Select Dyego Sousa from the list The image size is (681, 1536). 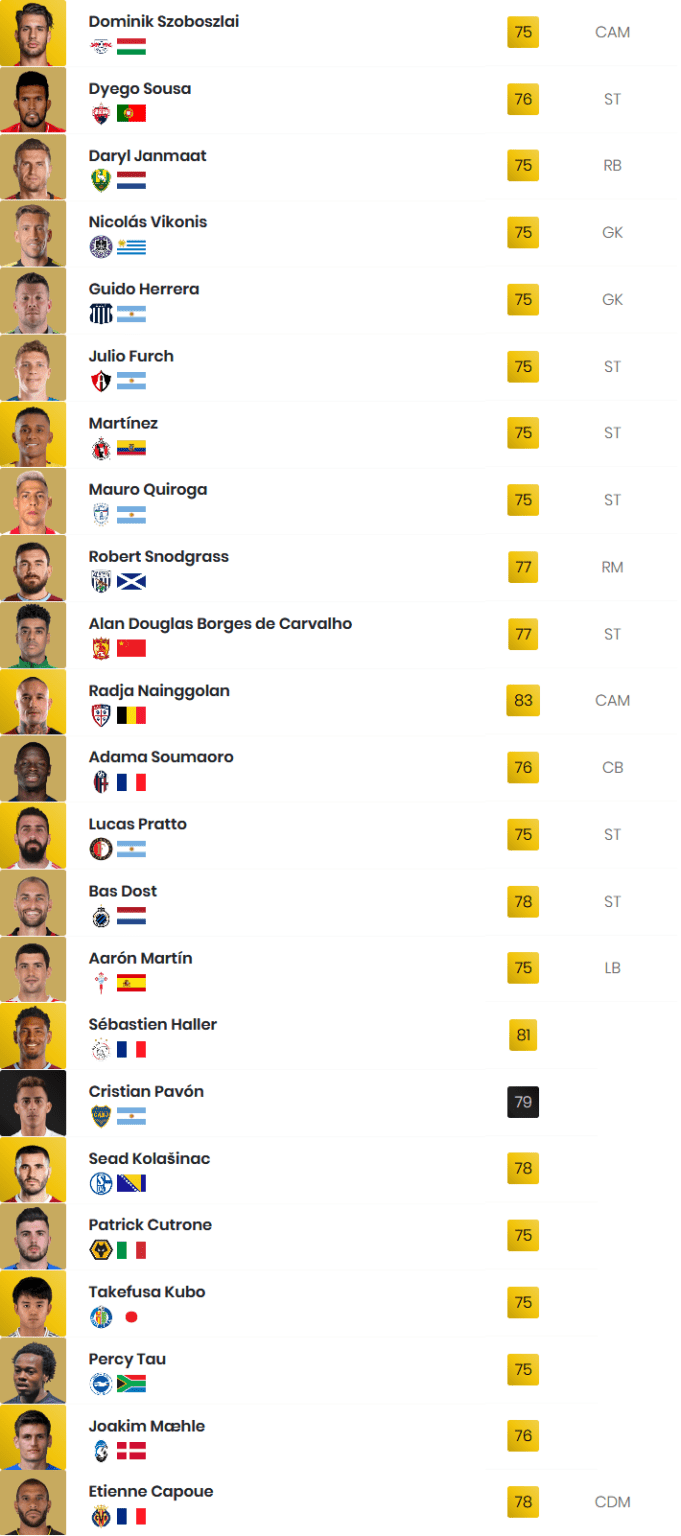(x=340, y=100)
